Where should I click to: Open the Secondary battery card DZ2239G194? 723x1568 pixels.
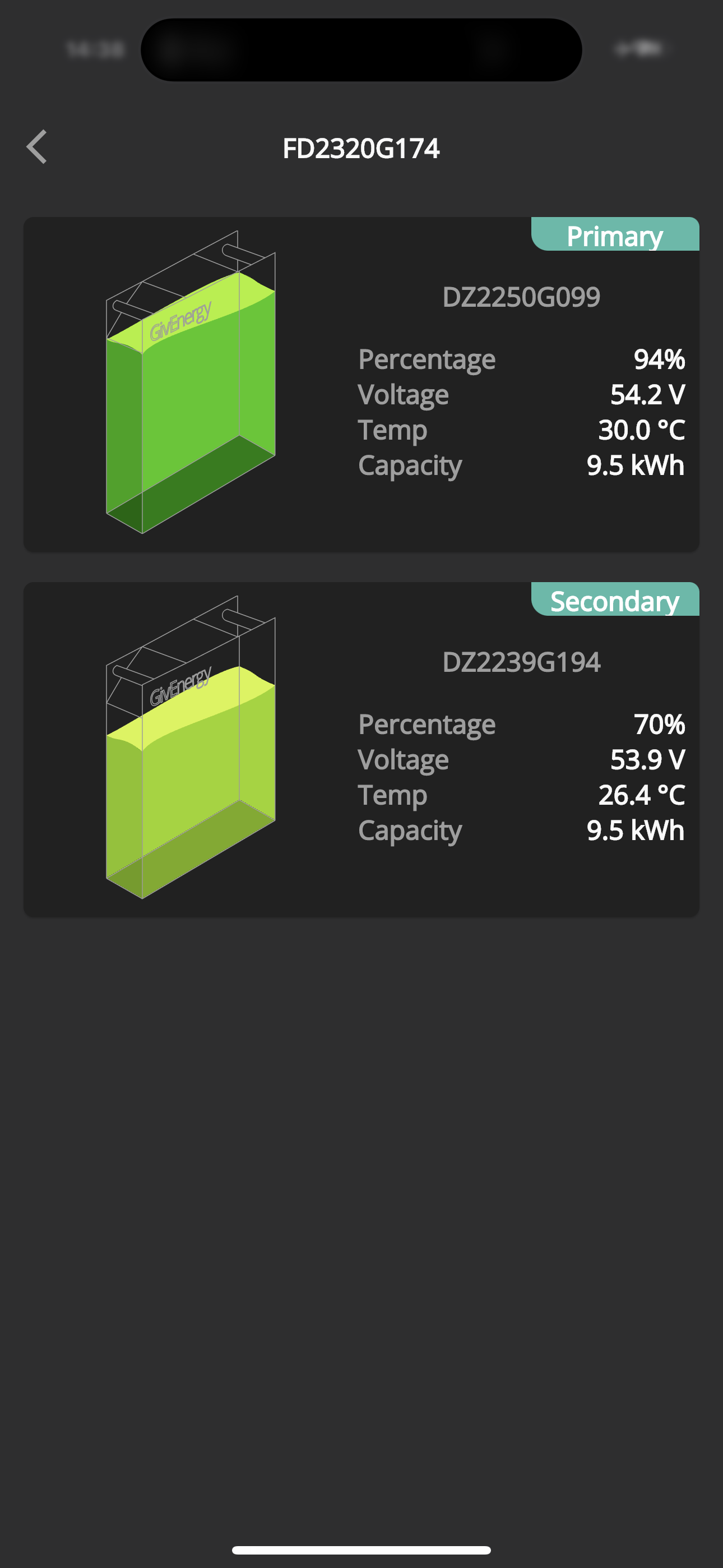(361, 749)
